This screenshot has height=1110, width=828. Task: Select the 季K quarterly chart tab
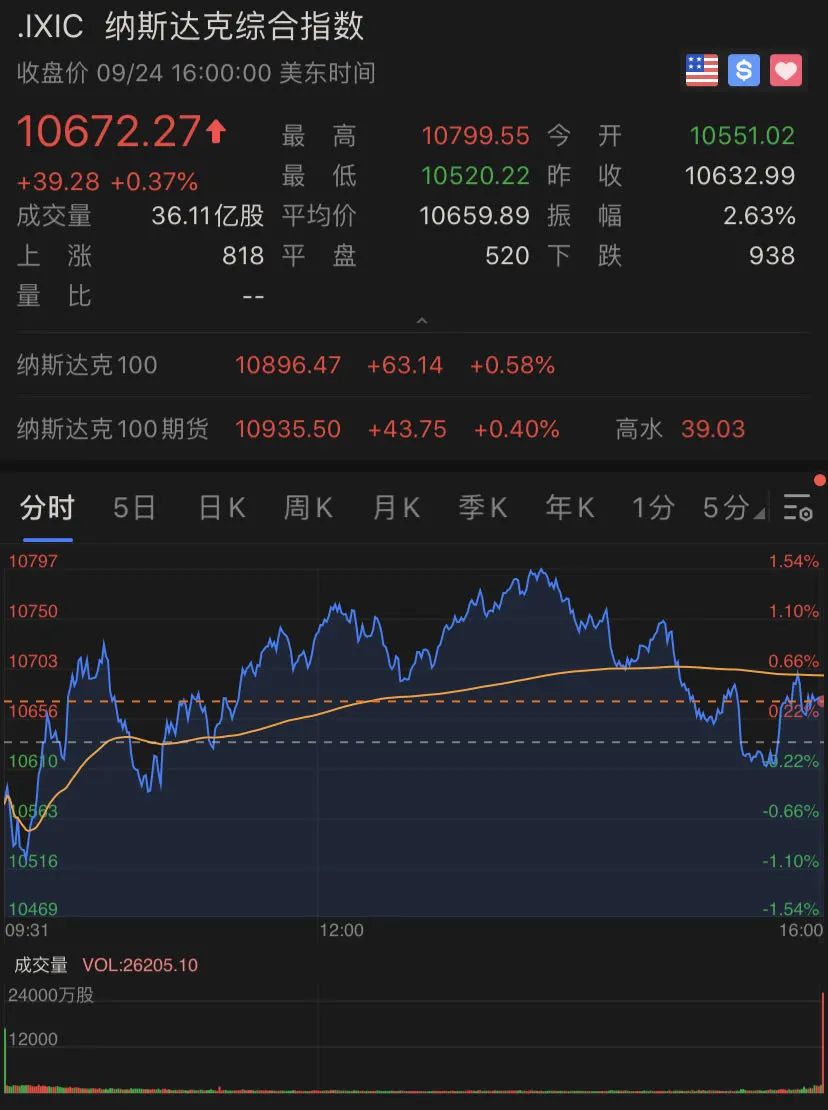tap(482, 508)
